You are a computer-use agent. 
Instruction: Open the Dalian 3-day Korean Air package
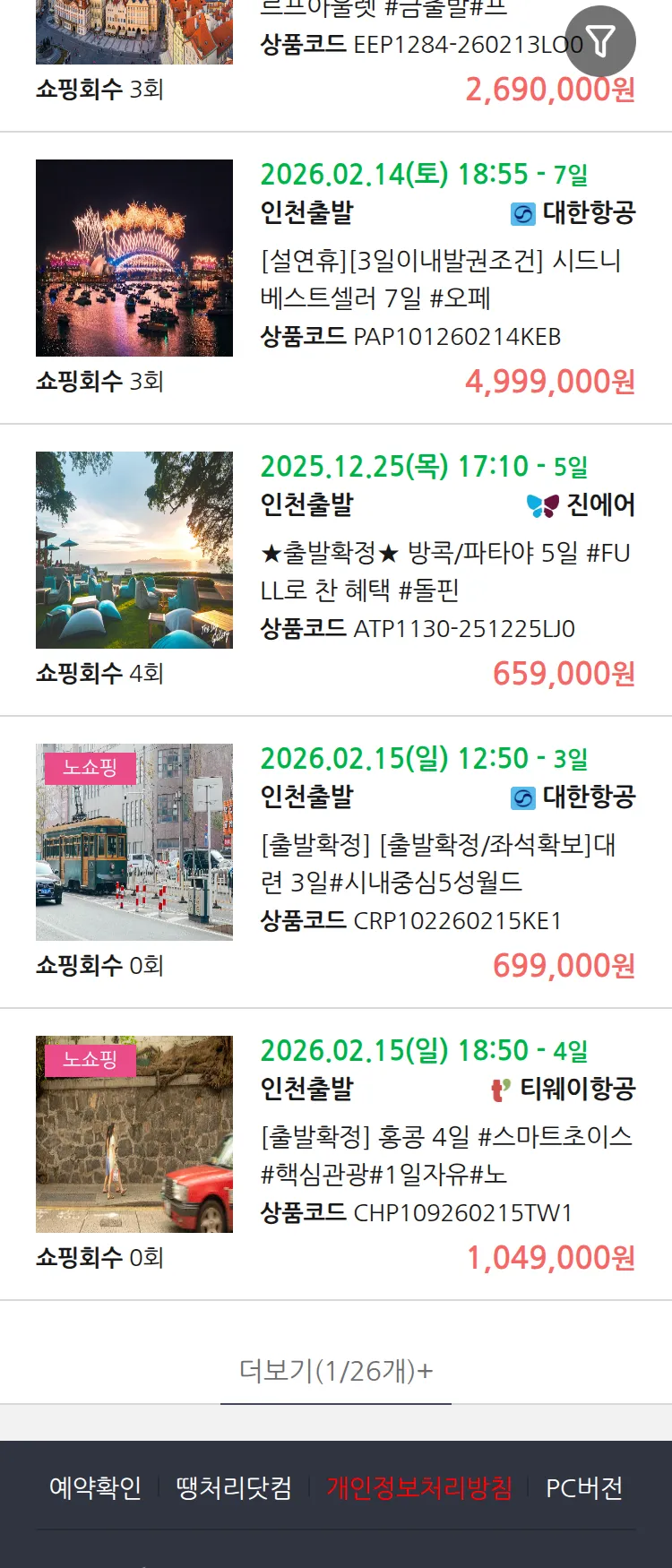pos(437,863)
